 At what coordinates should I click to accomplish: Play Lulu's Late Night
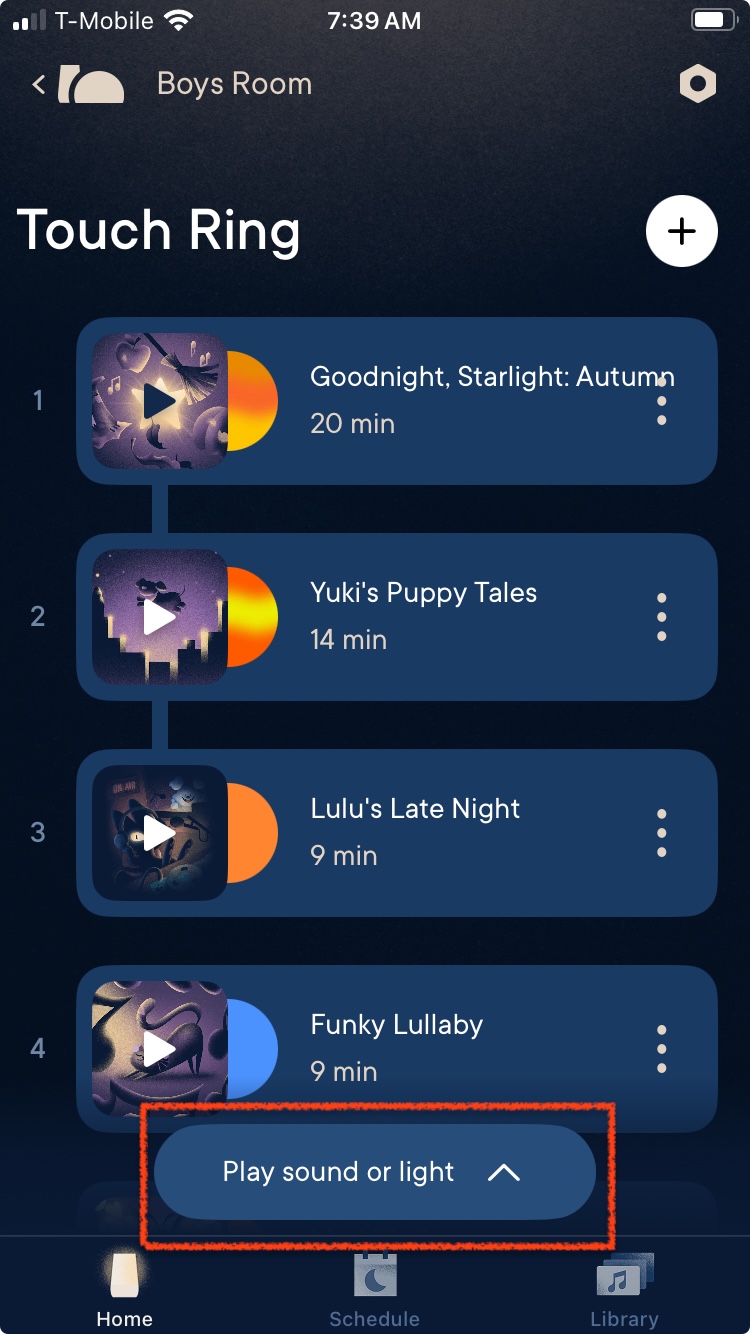tap(160, 833)
